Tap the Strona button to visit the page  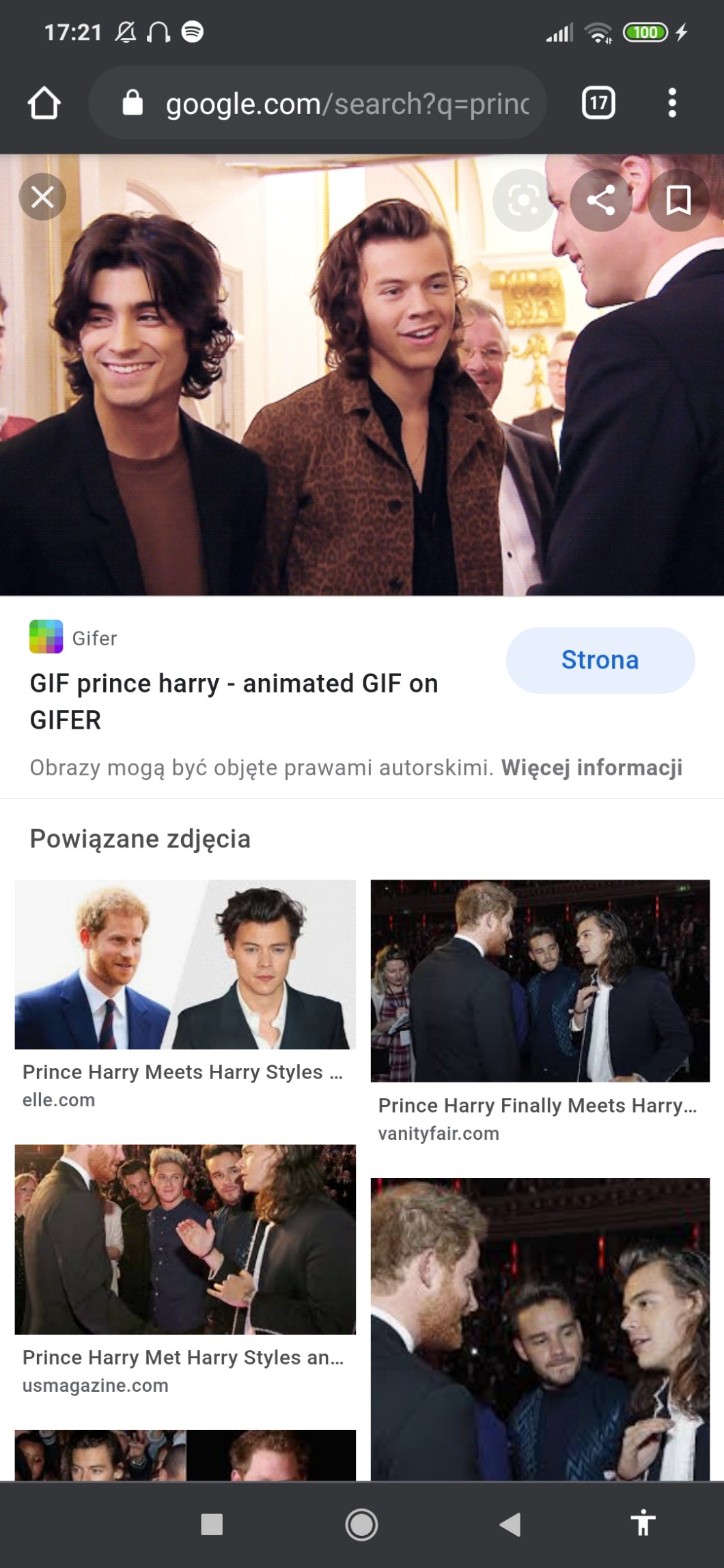click(x=600, y=660)
